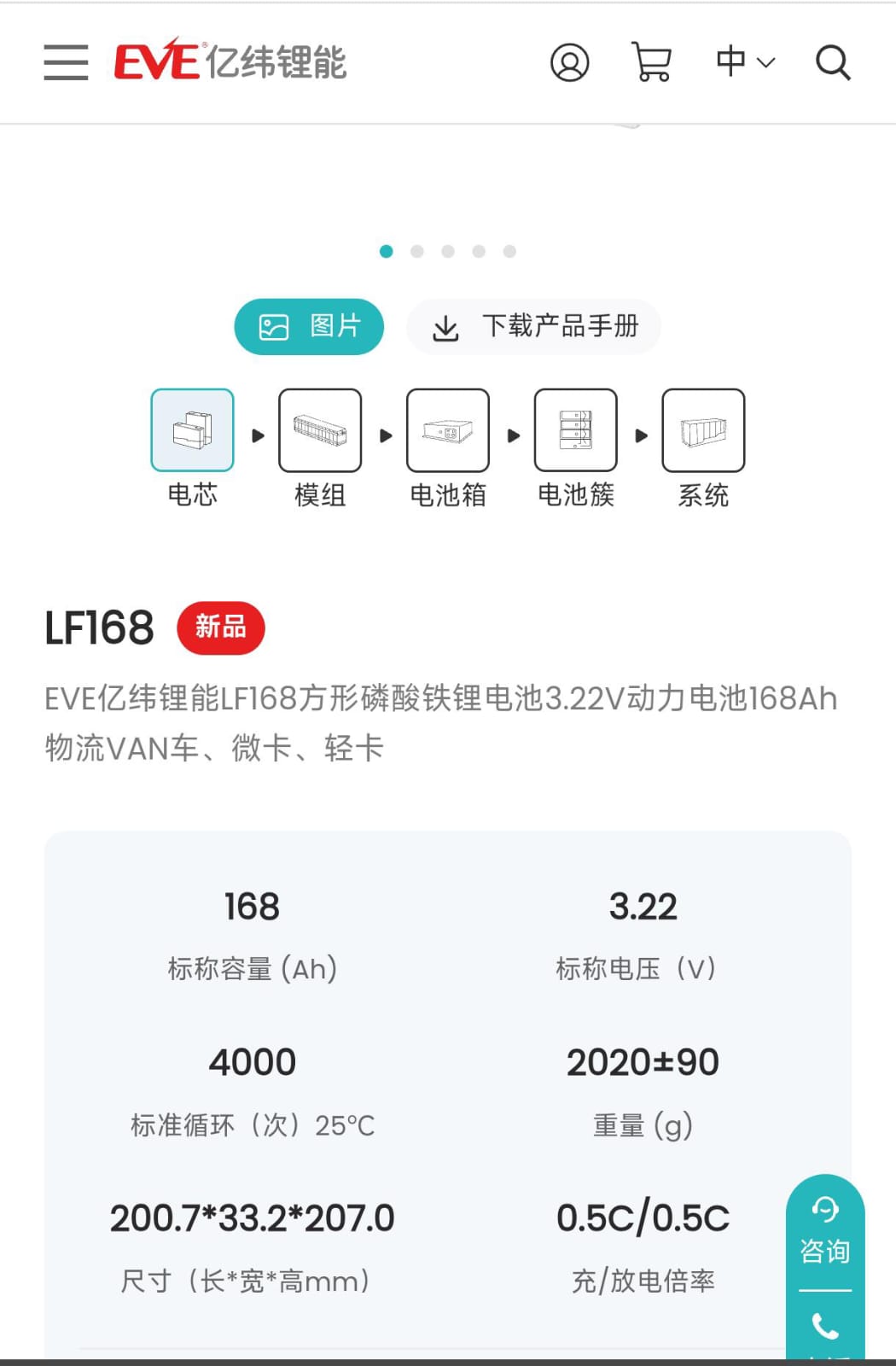896x1366 pixels.
Task: Tap the phone call icon
Action: (x=824, y=1327)
